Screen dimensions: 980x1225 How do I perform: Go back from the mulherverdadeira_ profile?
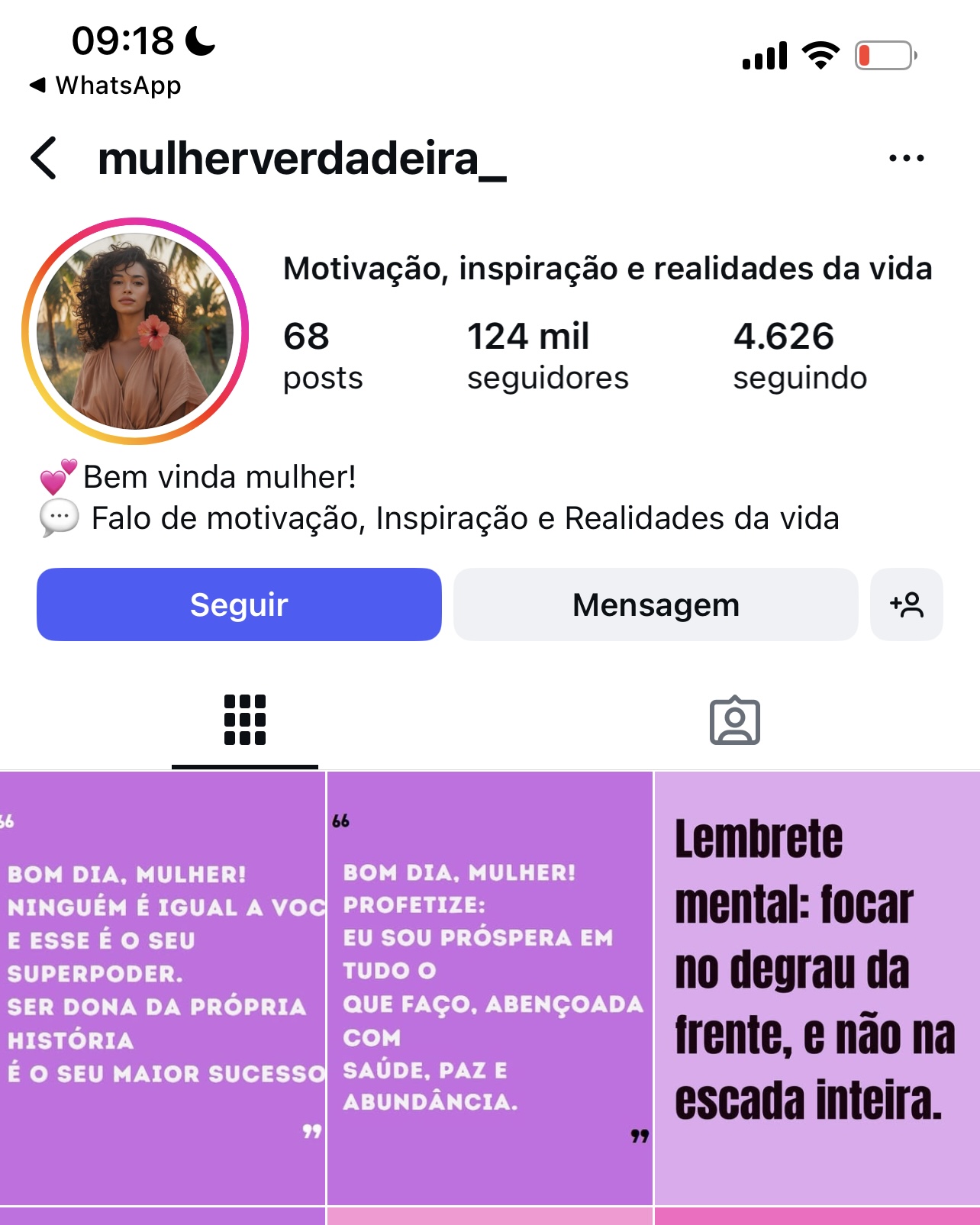pos(44,159)
